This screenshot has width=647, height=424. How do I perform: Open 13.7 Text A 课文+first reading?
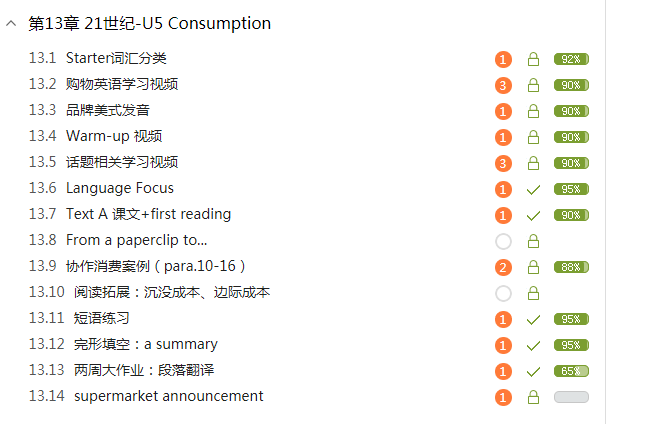coord(148,214)
